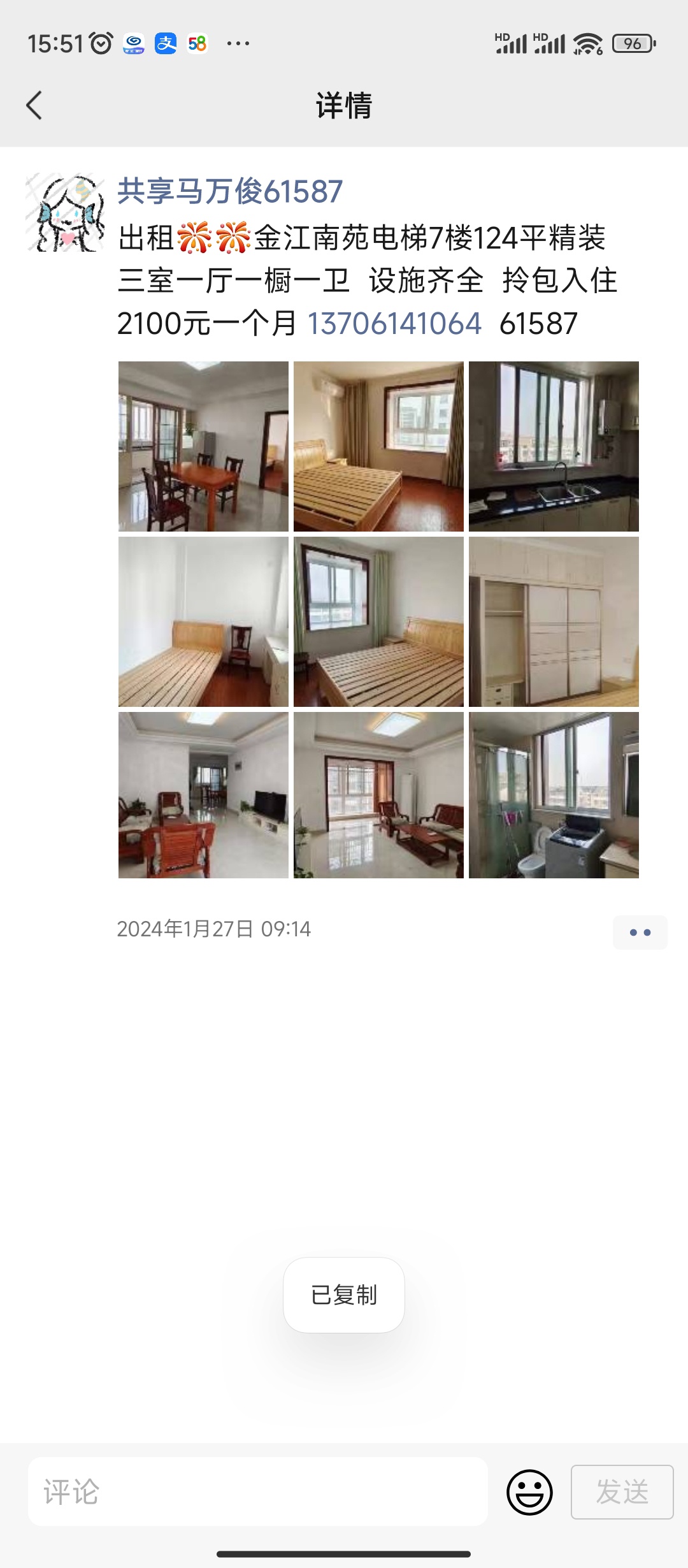Open the bedroom photo with green curtains
The width and height of the screenshot is (688, 1568).
point(378,621)
